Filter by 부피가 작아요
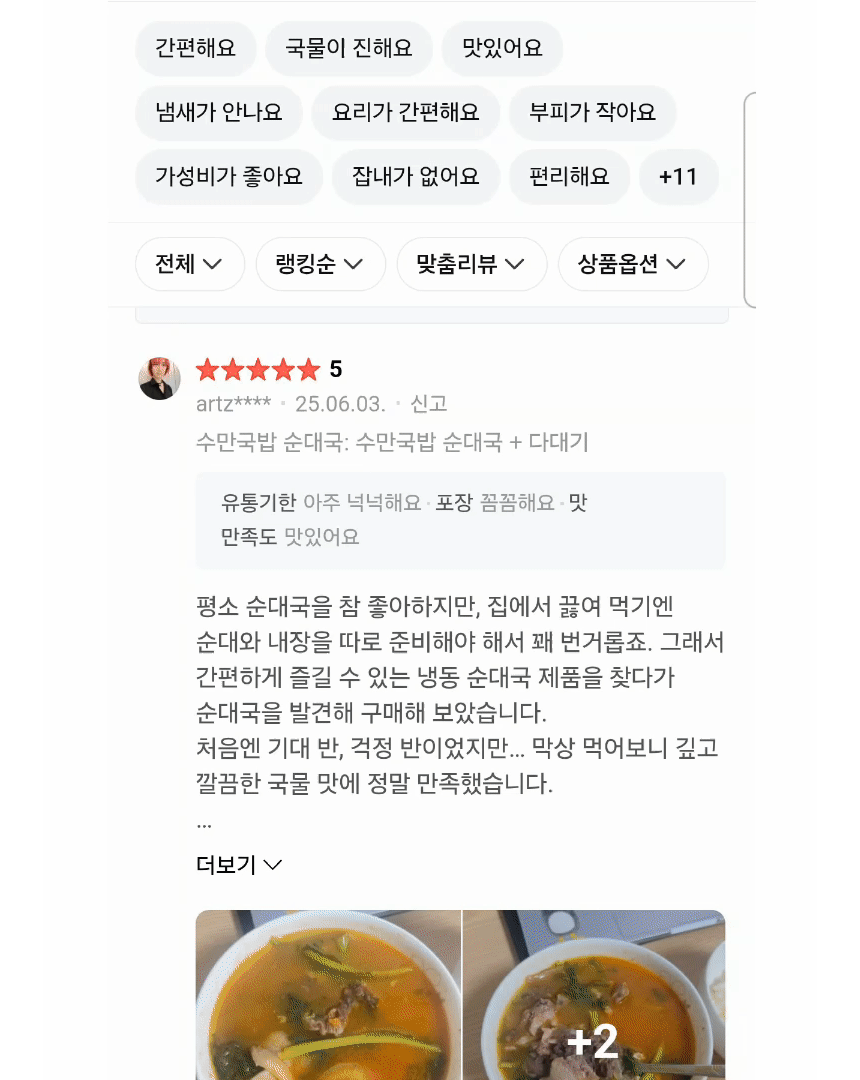The image size is (860, 1080). pyautogui.click(x=593, y=112)
